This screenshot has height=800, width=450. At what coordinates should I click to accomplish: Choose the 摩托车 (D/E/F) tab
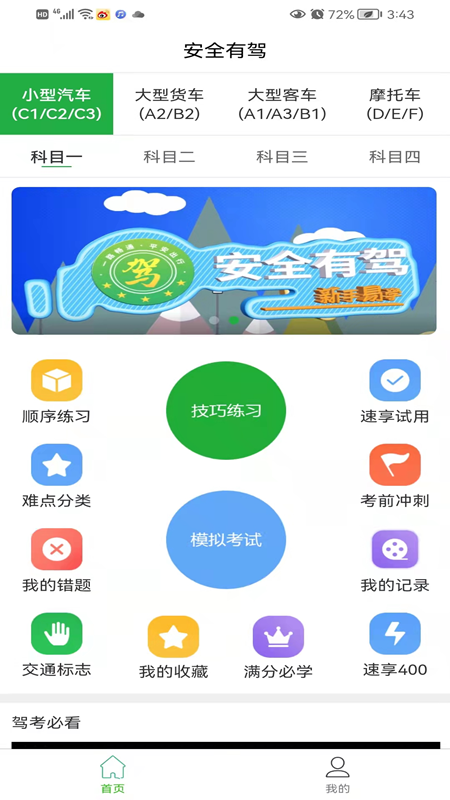pyautogui.click(x=394, y=104)
